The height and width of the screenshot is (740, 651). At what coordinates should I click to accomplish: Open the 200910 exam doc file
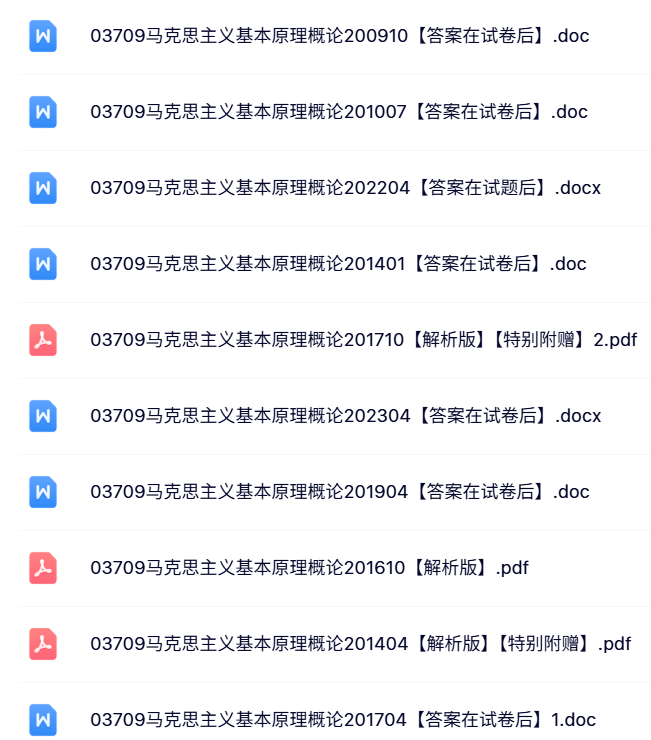[339, 36]
